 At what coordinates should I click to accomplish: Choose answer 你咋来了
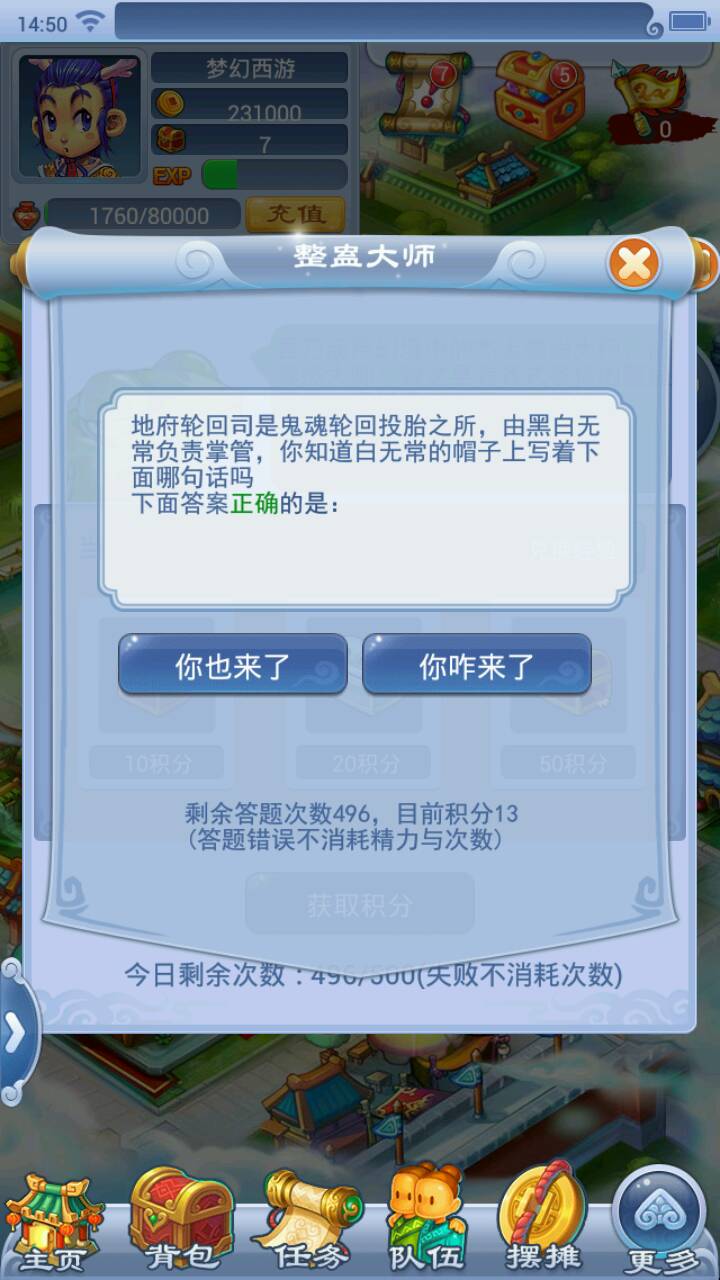477,665
